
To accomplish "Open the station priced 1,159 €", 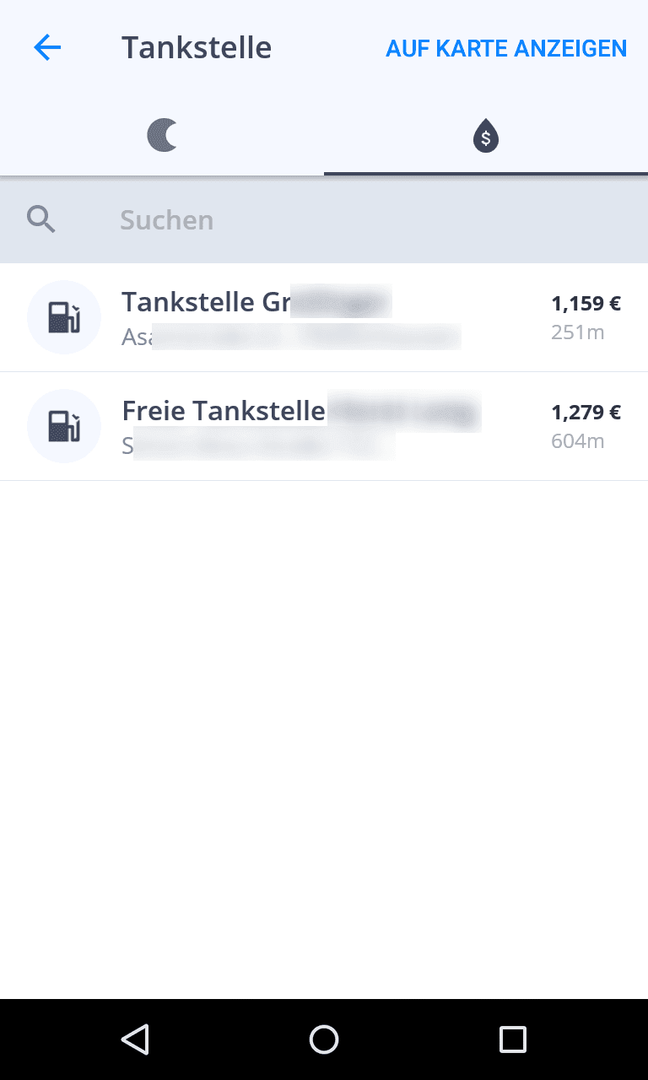I will pyautogui.click(x=324, y=318).
